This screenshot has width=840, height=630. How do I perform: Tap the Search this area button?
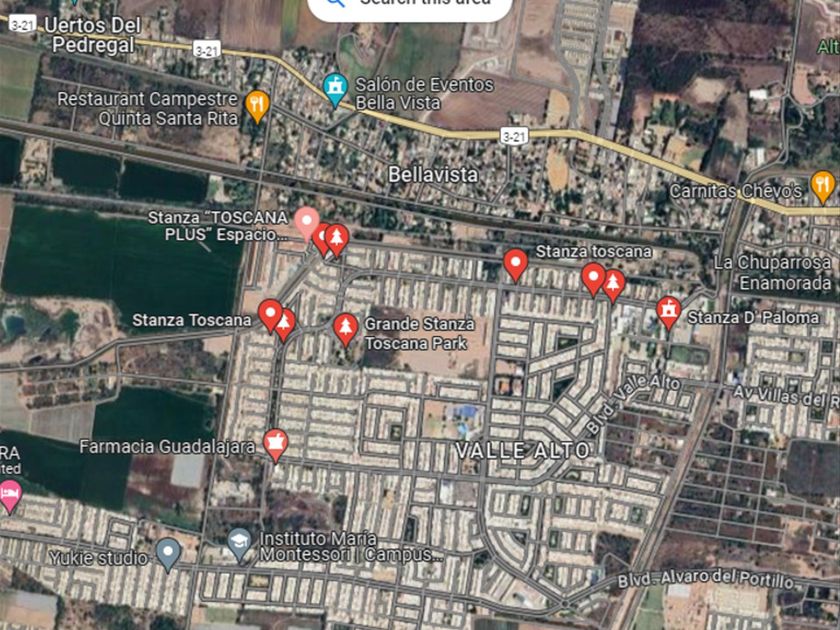tap(409, 4)
